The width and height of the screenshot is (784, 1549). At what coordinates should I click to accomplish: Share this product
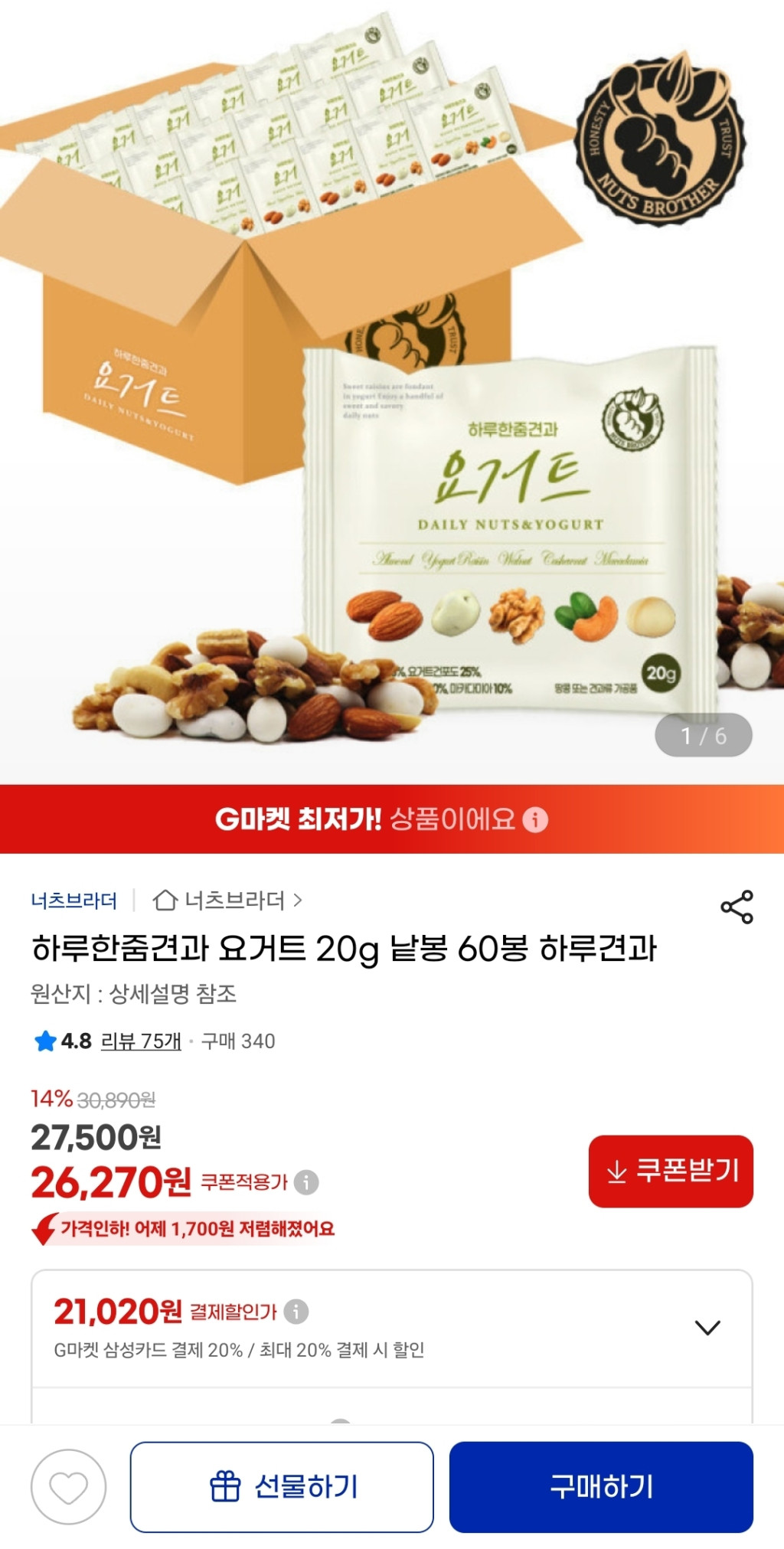737,907
